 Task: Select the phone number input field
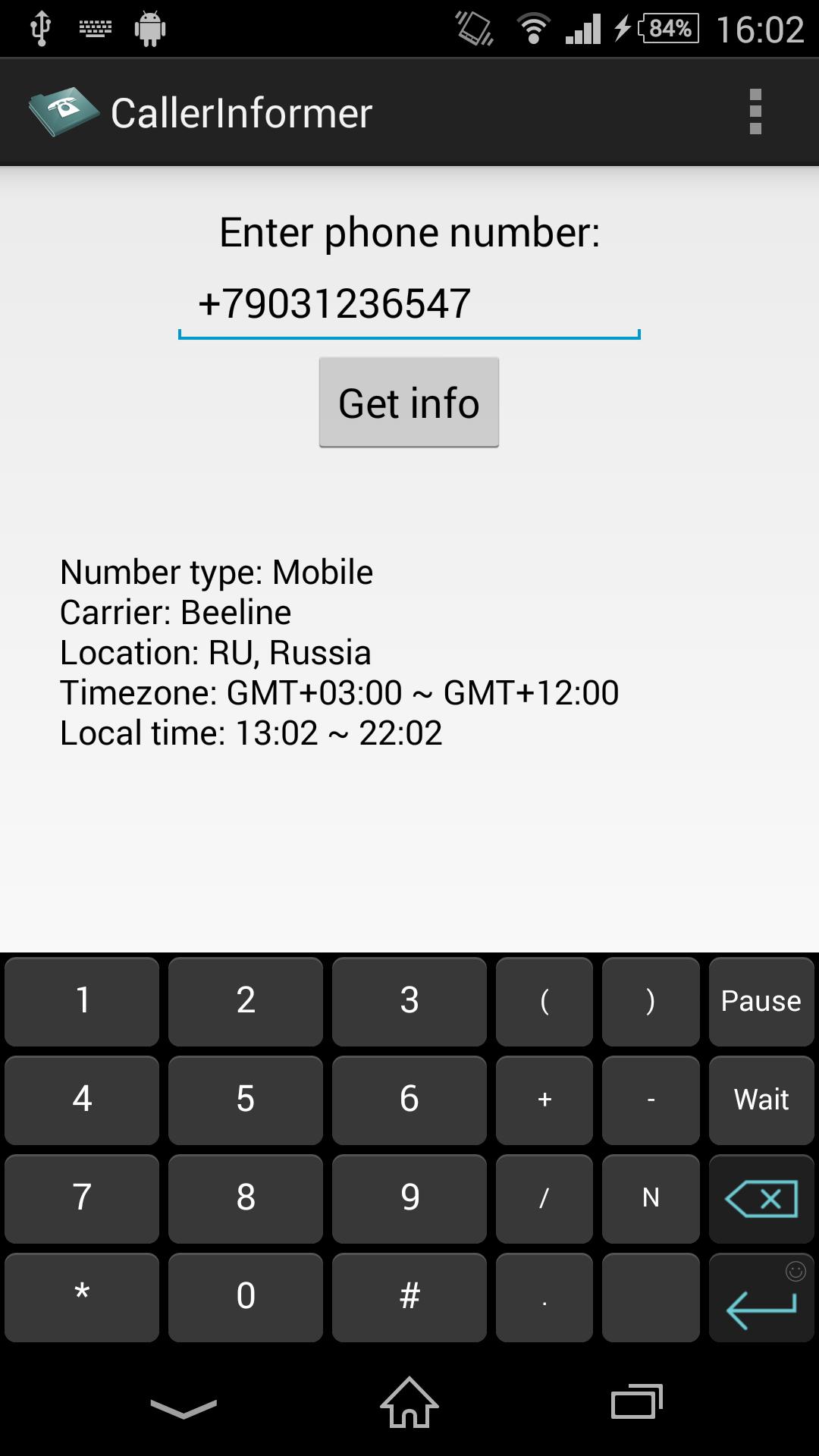coord(409,303)
